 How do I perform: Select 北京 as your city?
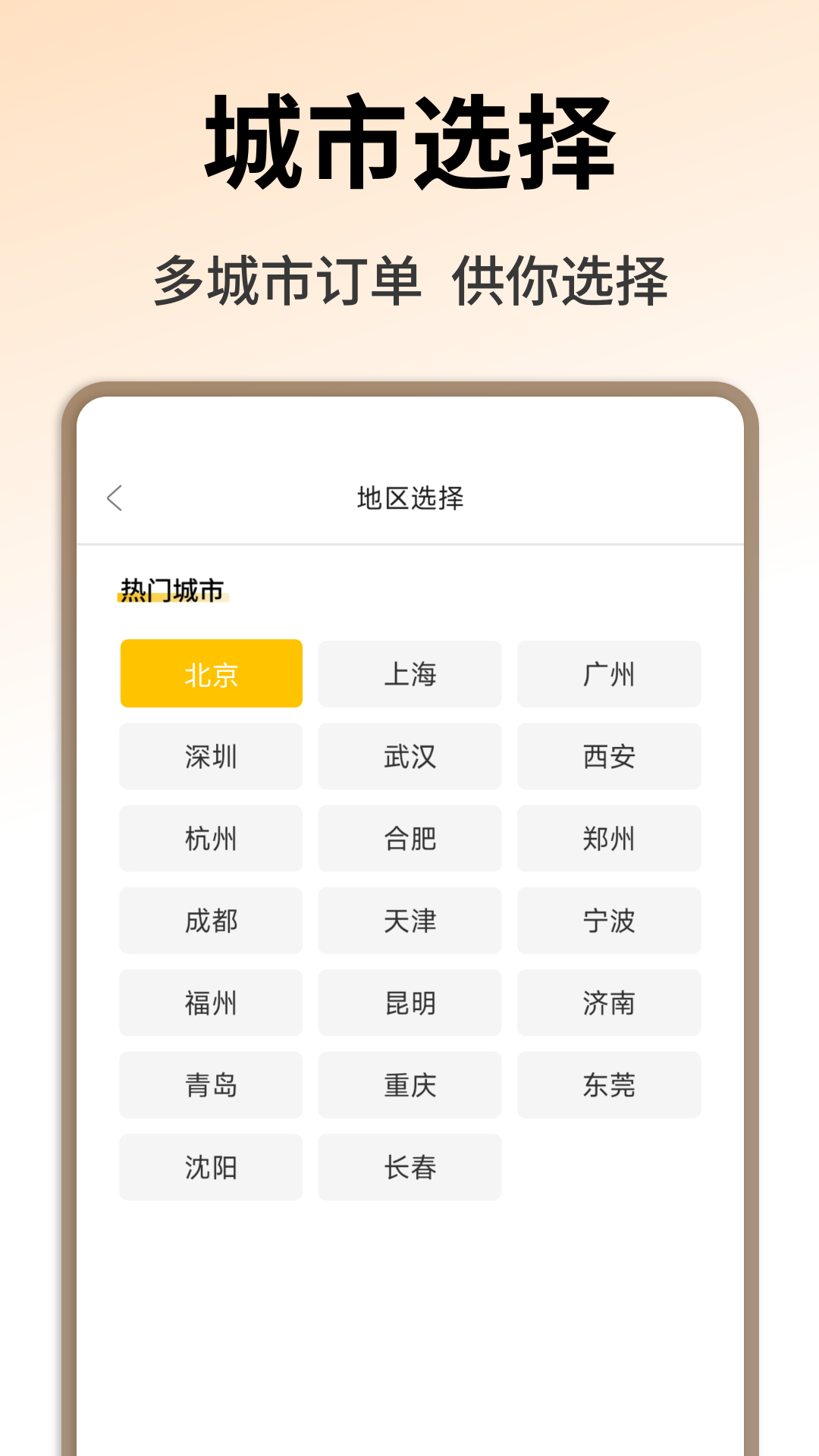[x=211, y=674]
